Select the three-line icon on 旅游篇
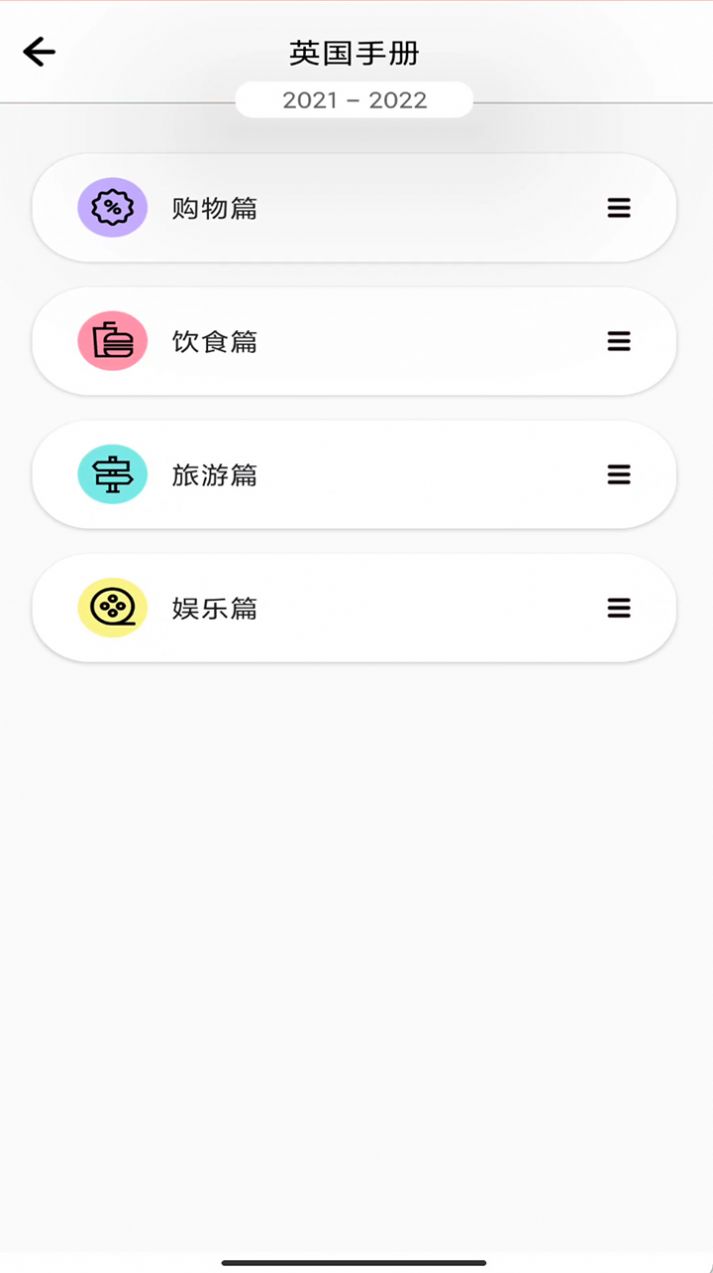713x1273 pixels. (619, 475)
